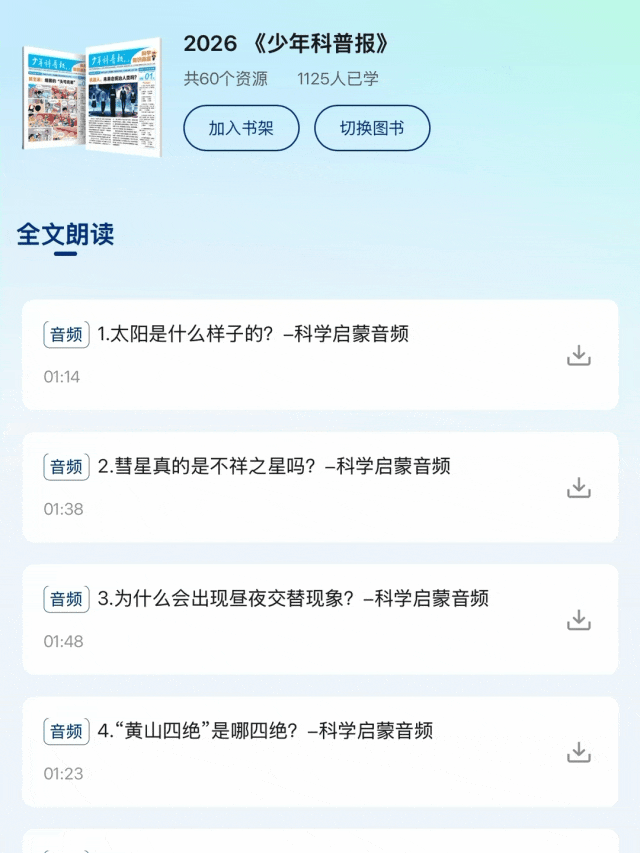640x853 pixels.
Task: Select the 全文朗读 tab
Action: [x=65, y=235]
